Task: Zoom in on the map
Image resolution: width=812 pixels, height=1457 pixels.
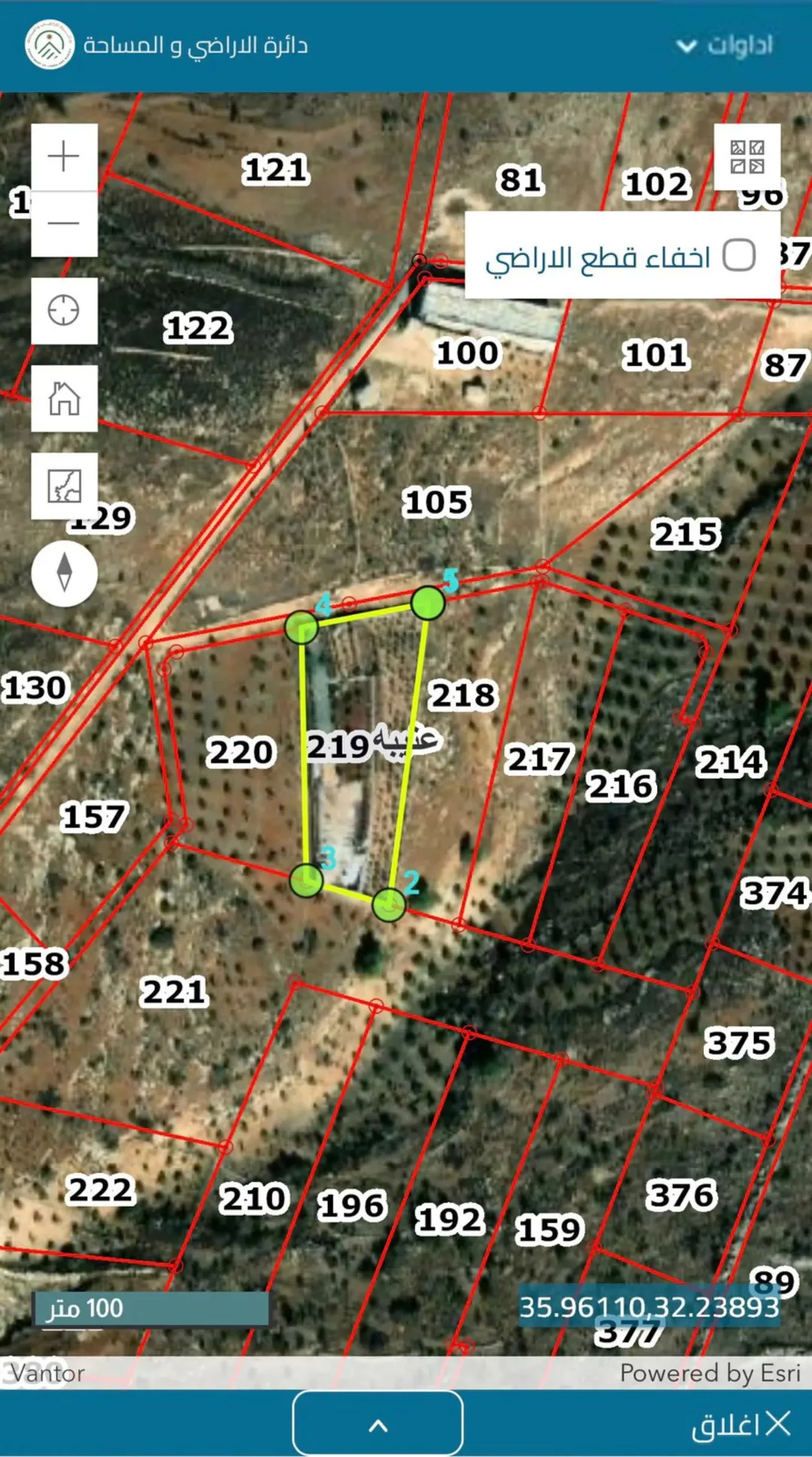Action: click(x=64, y=156)
